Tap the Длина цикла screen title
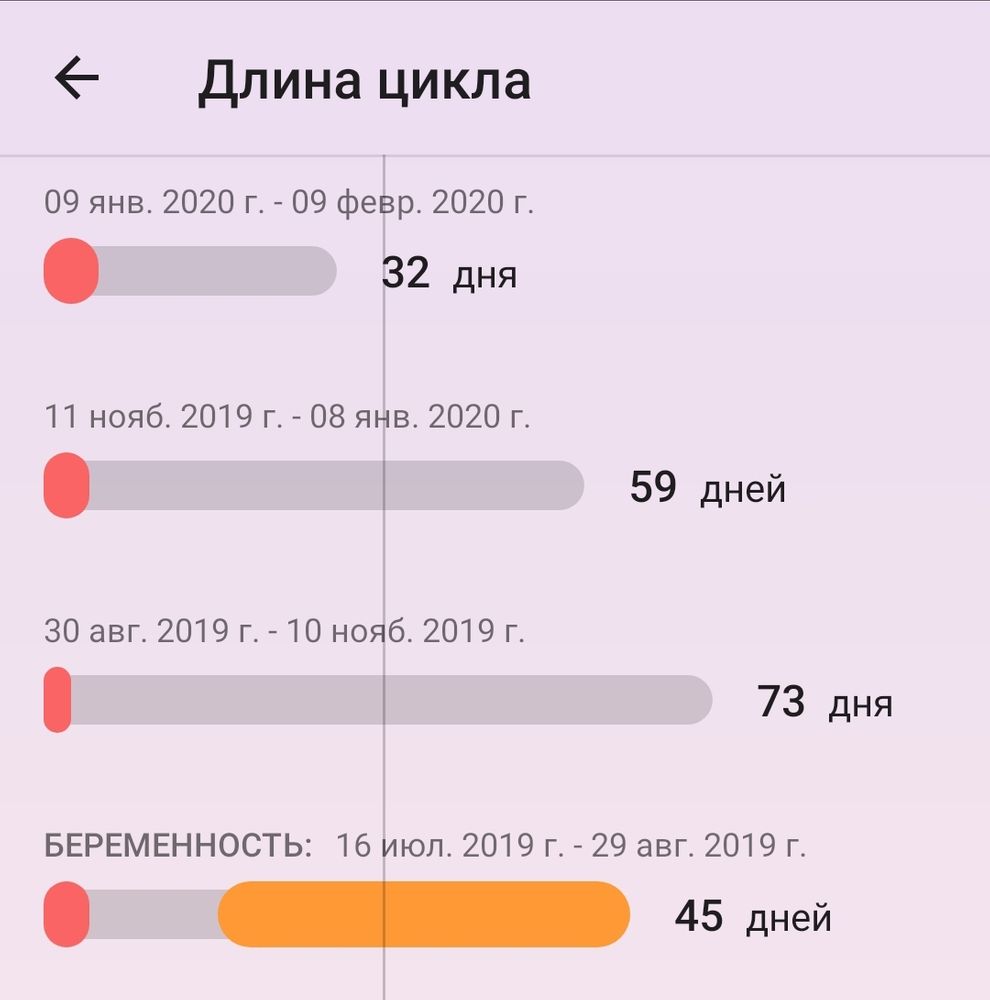The image size is (990, 1000). click(x=366, y=81)
